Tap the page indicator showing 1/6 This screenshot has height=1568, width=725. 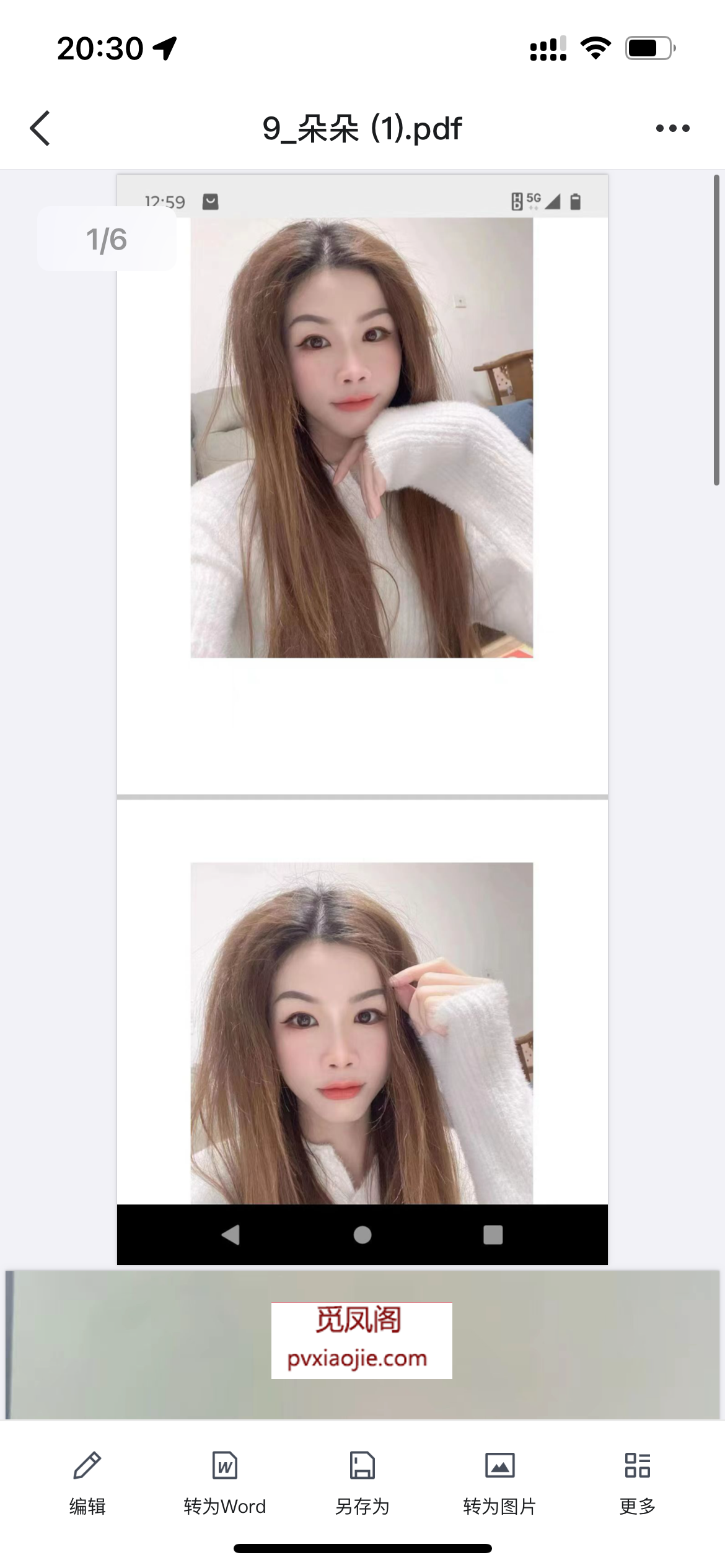click(x=105, y=240)
